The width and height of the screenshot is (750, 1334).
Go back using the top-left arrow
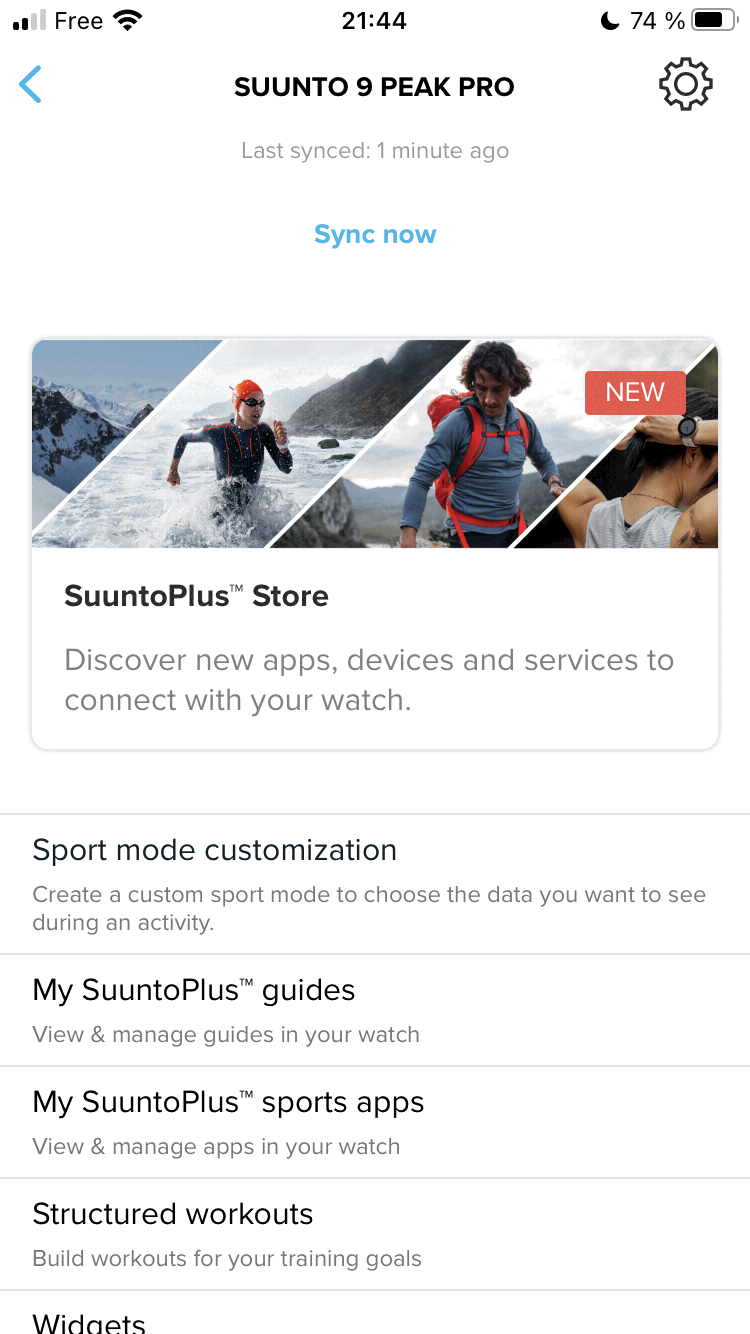tap(31, 85)
